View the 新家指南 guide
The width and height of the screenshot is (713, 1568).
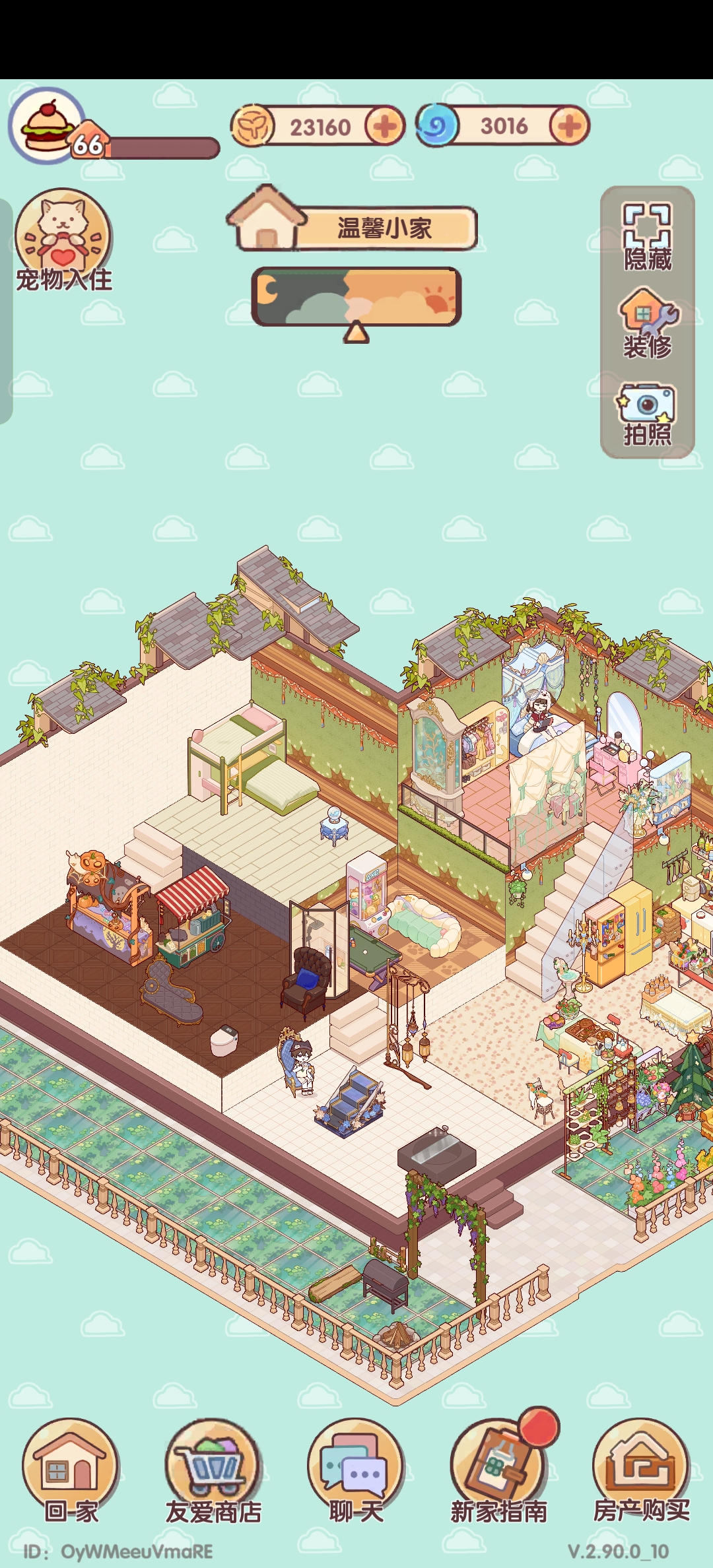tap(498, 1470)
